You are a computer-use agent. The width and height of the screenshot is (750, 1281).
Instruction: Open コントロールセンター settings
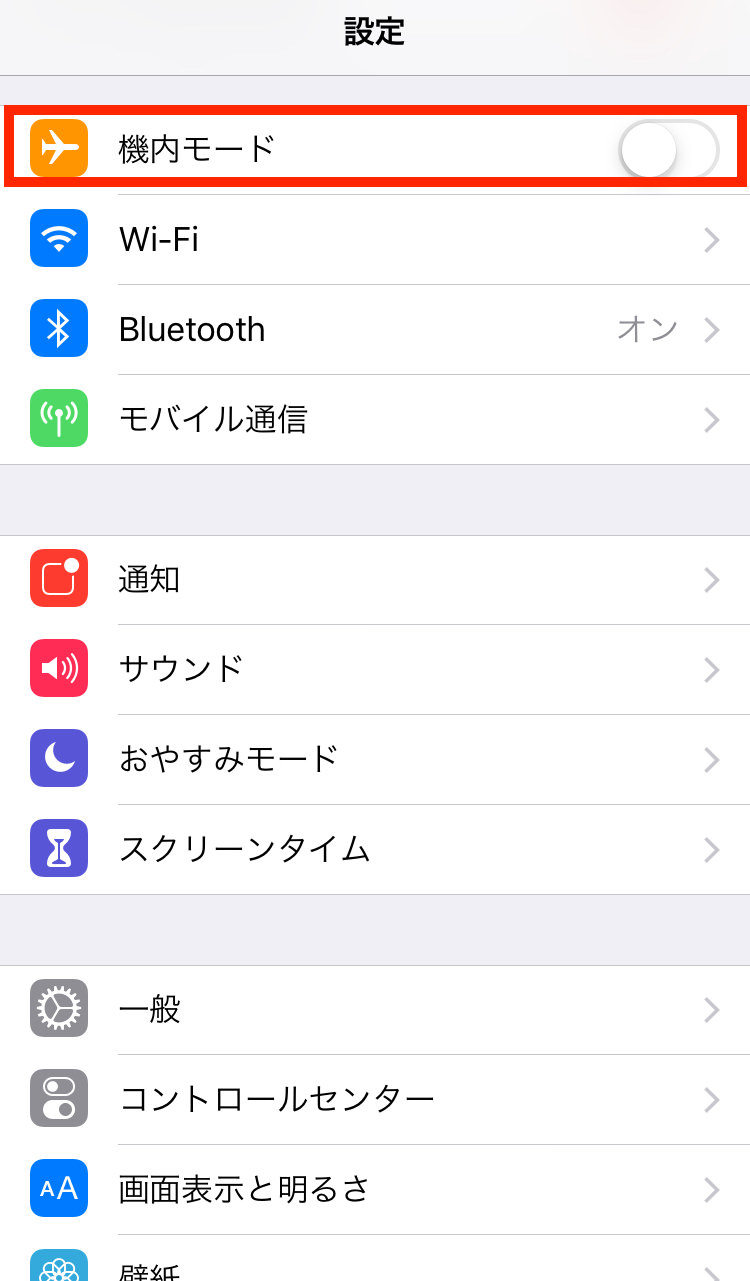(x=375, y=1099)
